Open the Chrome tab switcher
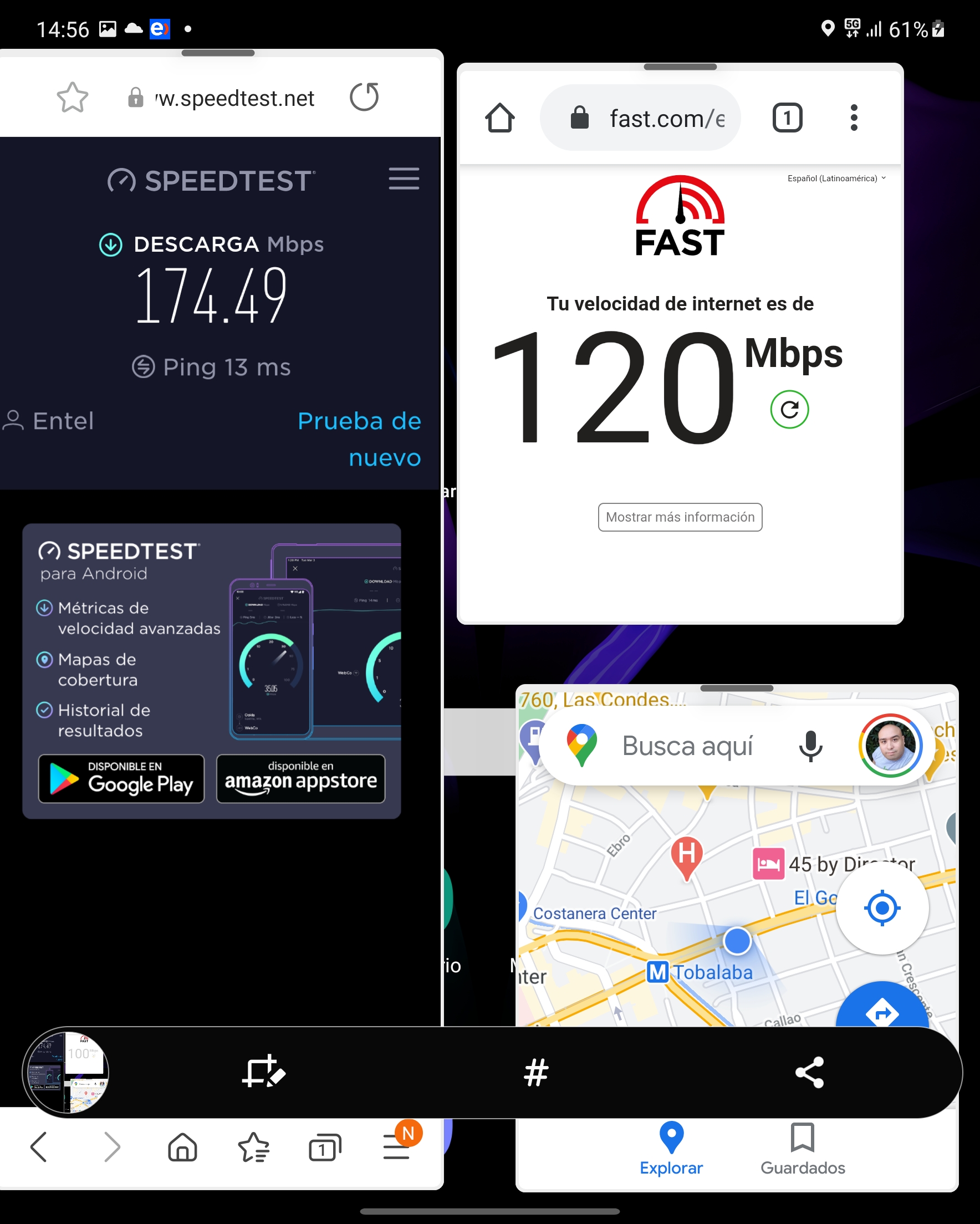The width and height of the screenshot is (980, 1224). [787, 118]
